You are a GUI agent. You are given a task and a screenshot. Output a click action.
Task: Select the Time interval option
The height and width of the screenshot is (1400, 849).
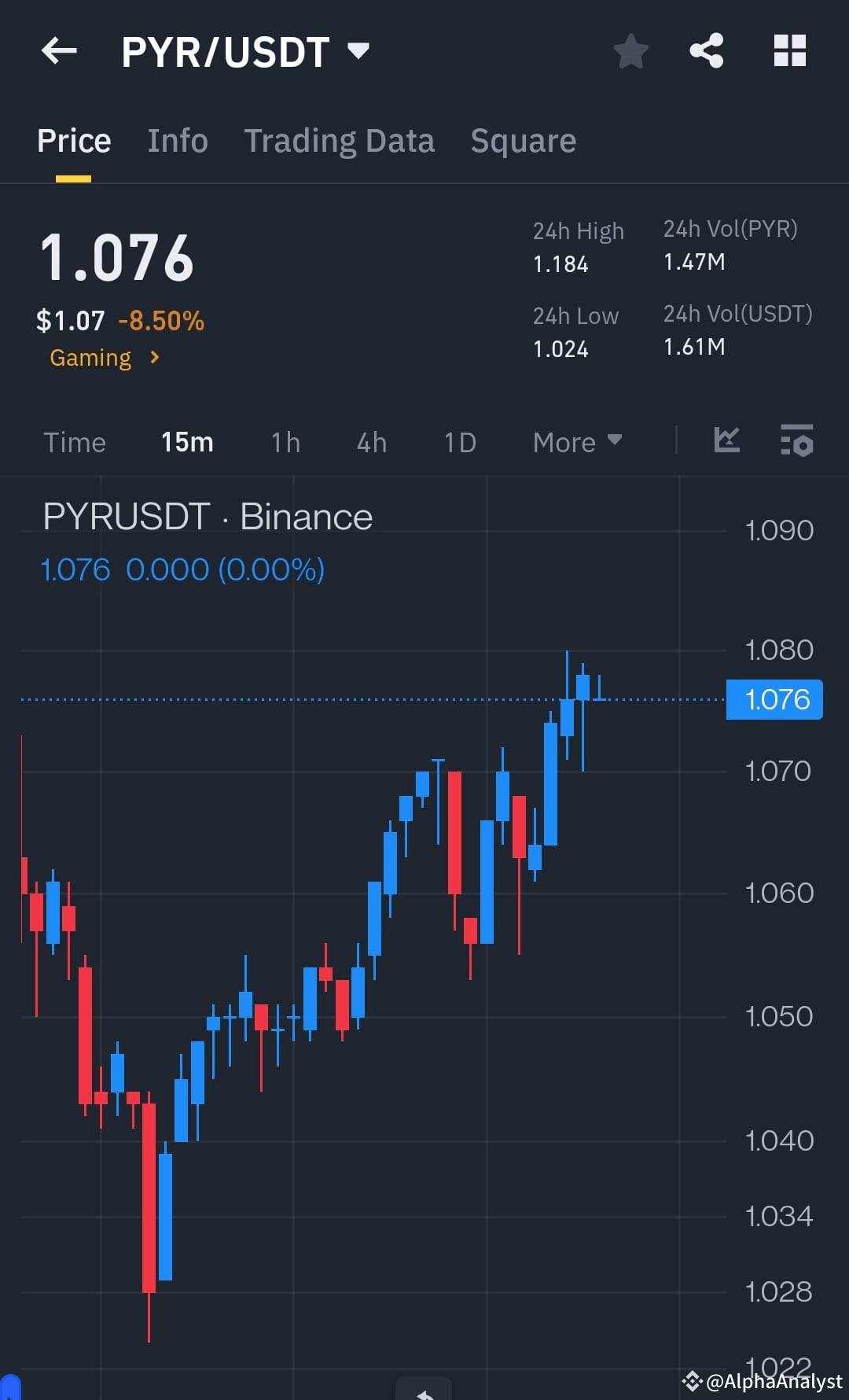[75, 442]
